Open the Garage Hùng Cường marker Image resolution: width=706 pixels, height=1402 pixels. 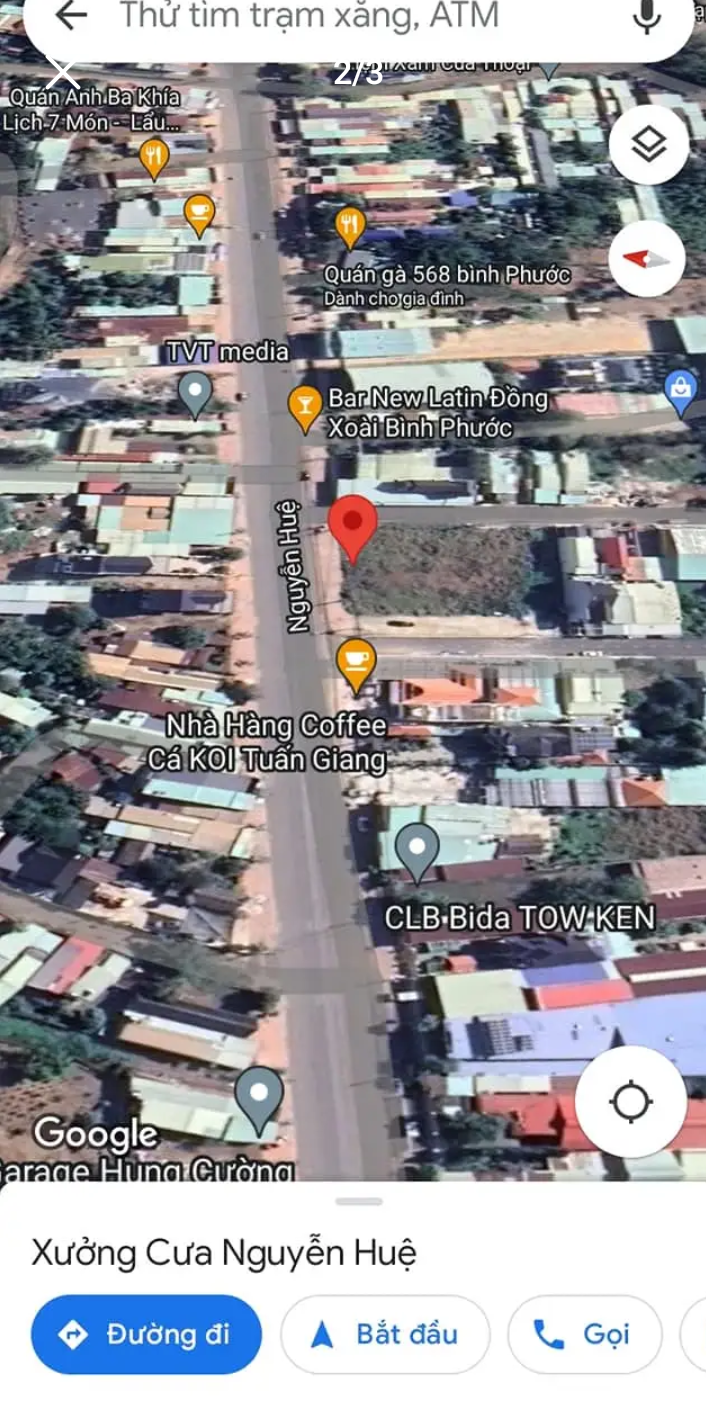pyautogui.click(x=259, y=1098)
